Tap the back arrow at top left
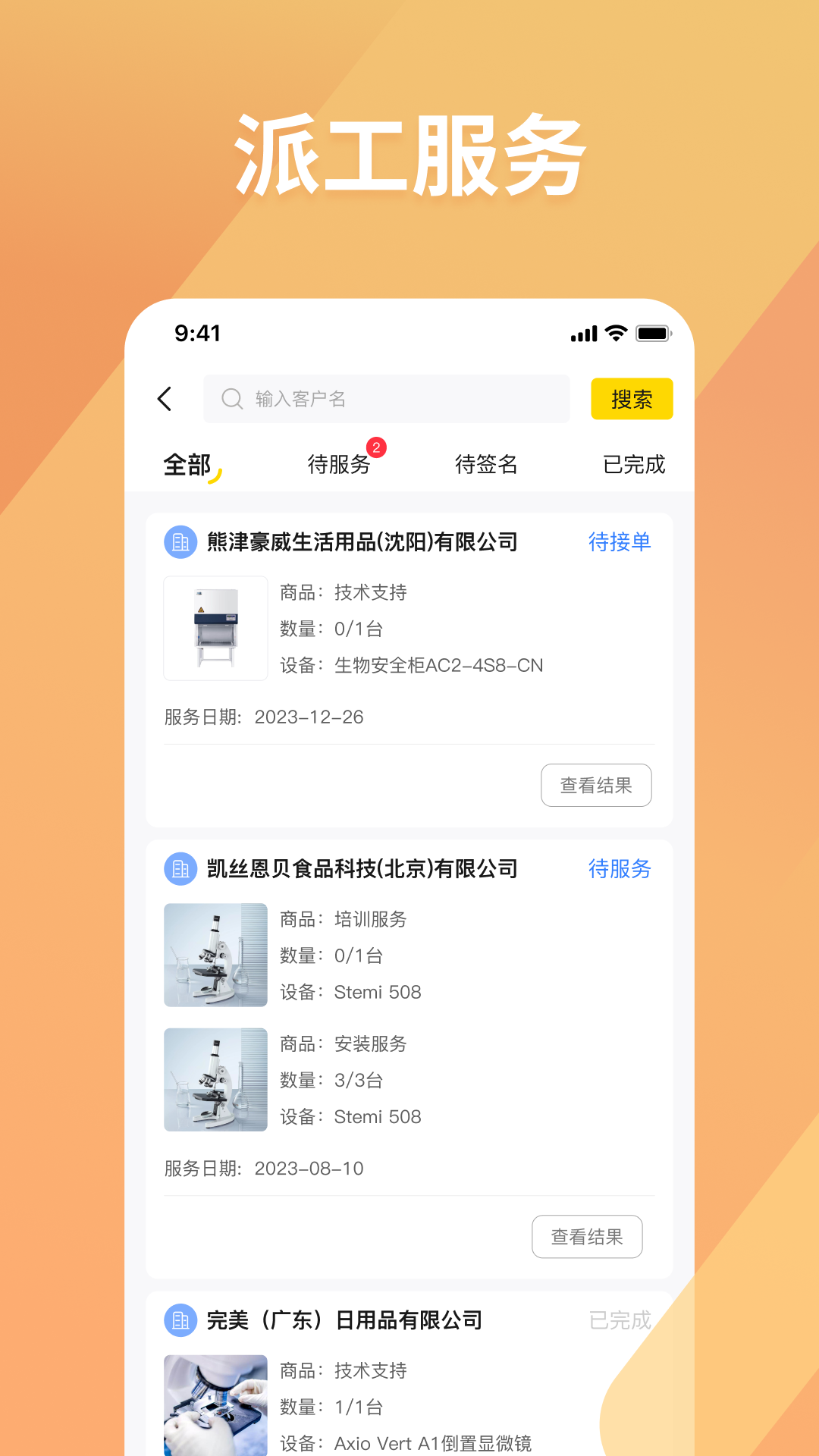Screen dimensions: 819x1456 point(165,398)
